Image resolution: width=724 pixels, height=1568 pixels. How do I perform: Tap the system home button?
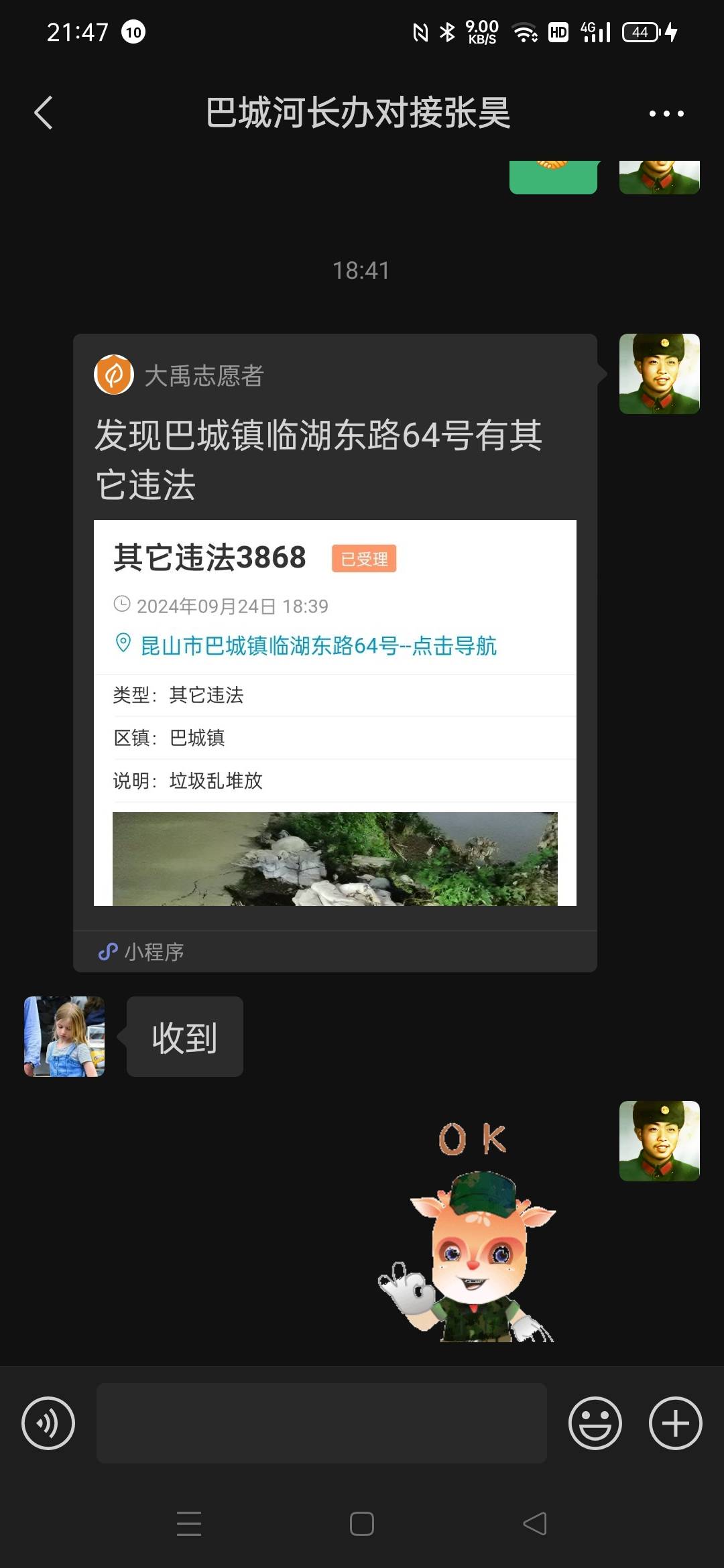click(362, 1523)
